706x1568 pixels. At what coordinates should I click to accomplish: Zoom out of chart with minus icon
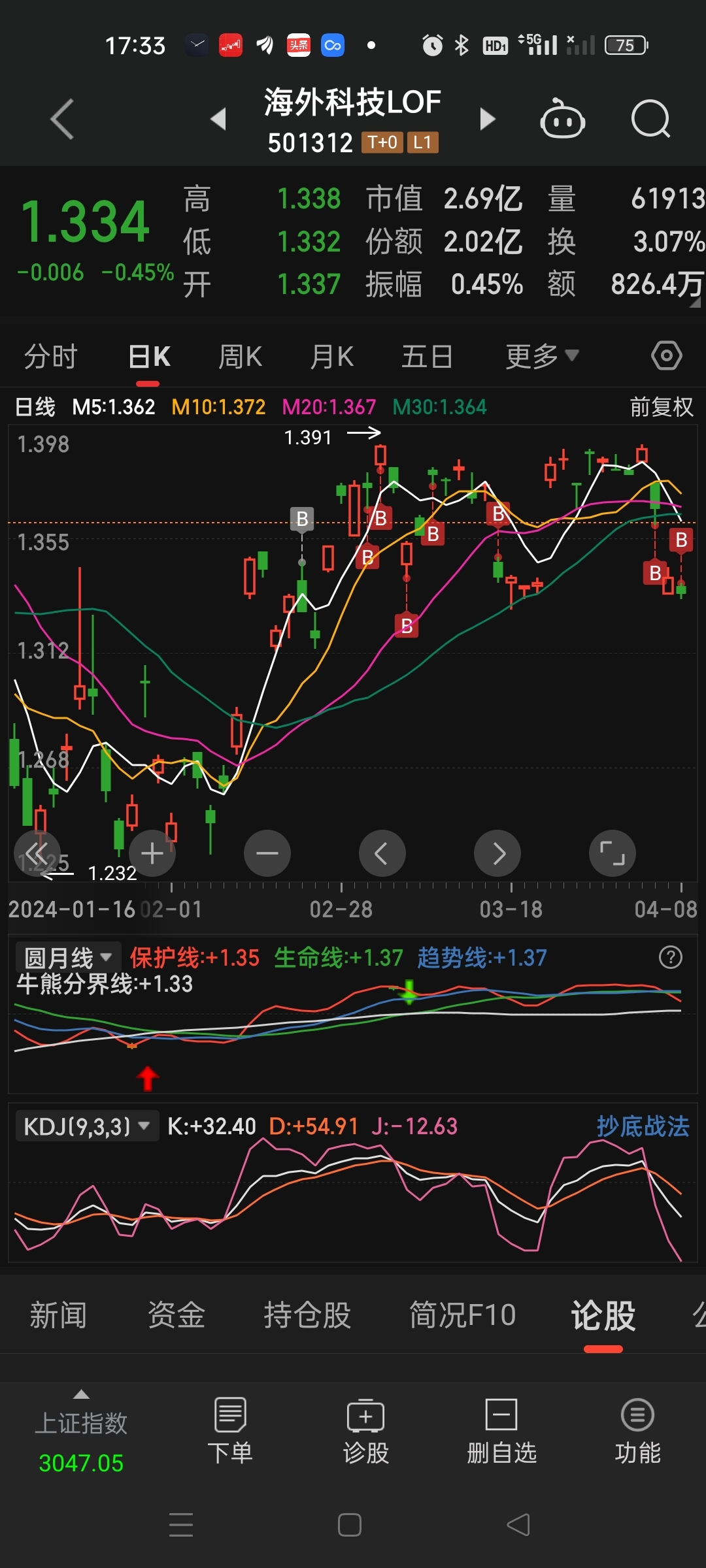[x=267, y=853]
